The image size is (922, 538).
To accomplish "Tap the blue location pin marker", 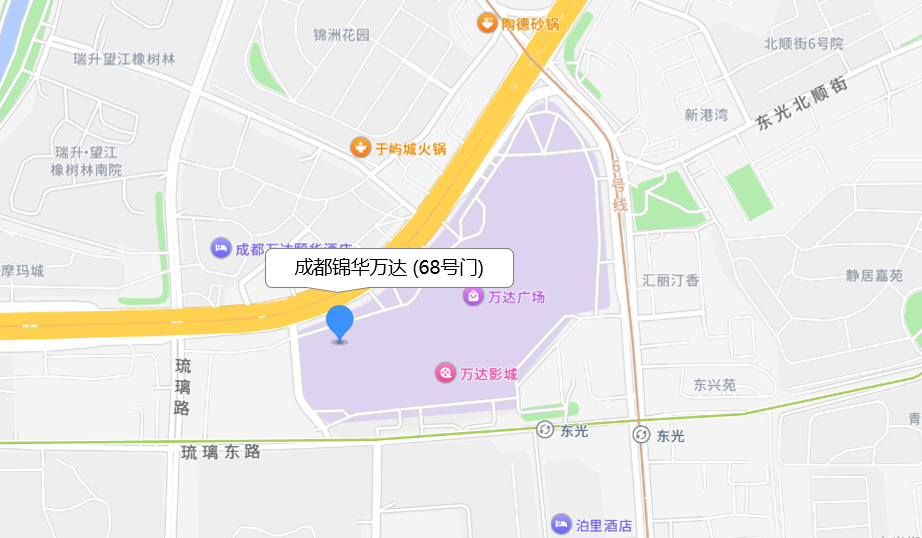I will click(340, 323).
